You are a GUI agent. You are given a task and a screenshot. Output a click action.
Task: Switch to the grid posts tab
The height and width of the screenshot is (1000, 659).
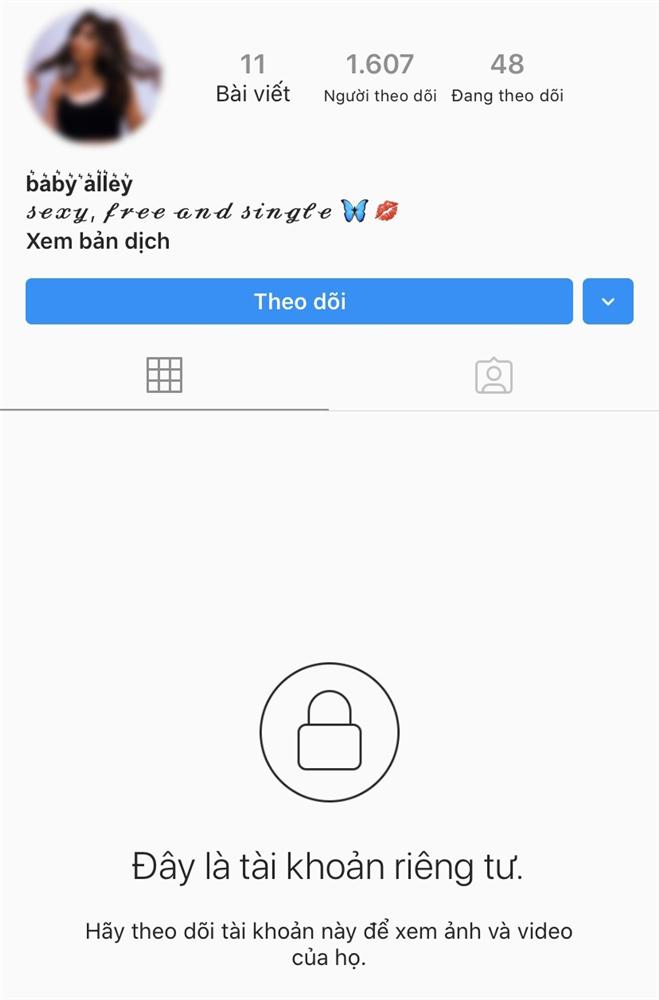coord(164,374)
